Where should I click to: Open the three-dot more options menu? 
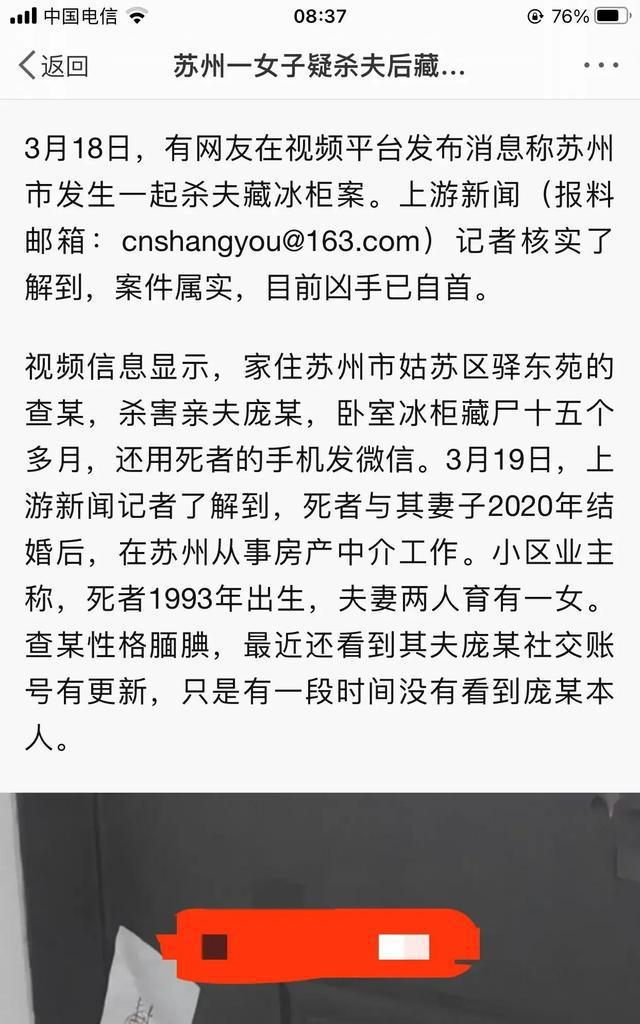[x=601, y=66]
